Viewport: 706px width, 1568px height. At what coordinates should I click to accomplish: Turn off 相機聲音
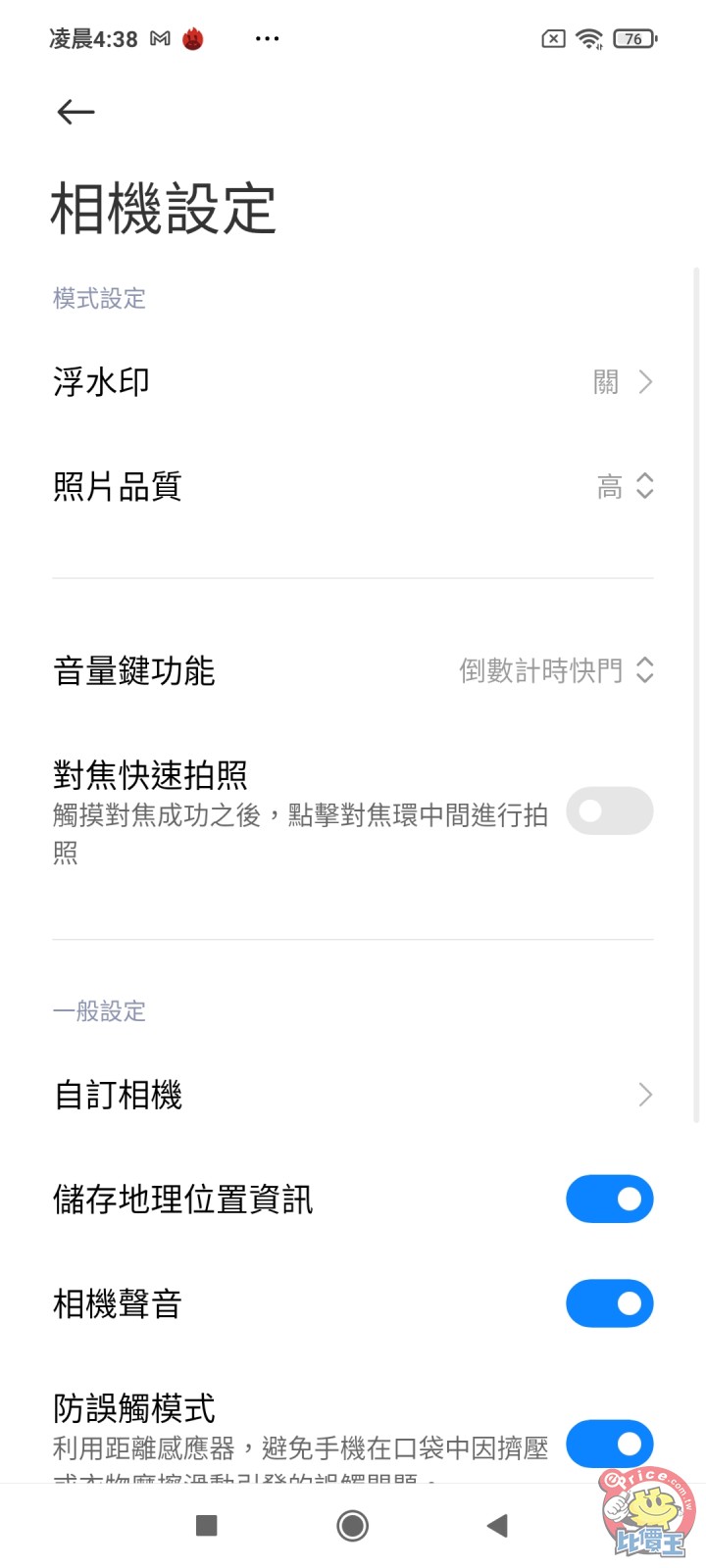click(x=609, y=1303)
